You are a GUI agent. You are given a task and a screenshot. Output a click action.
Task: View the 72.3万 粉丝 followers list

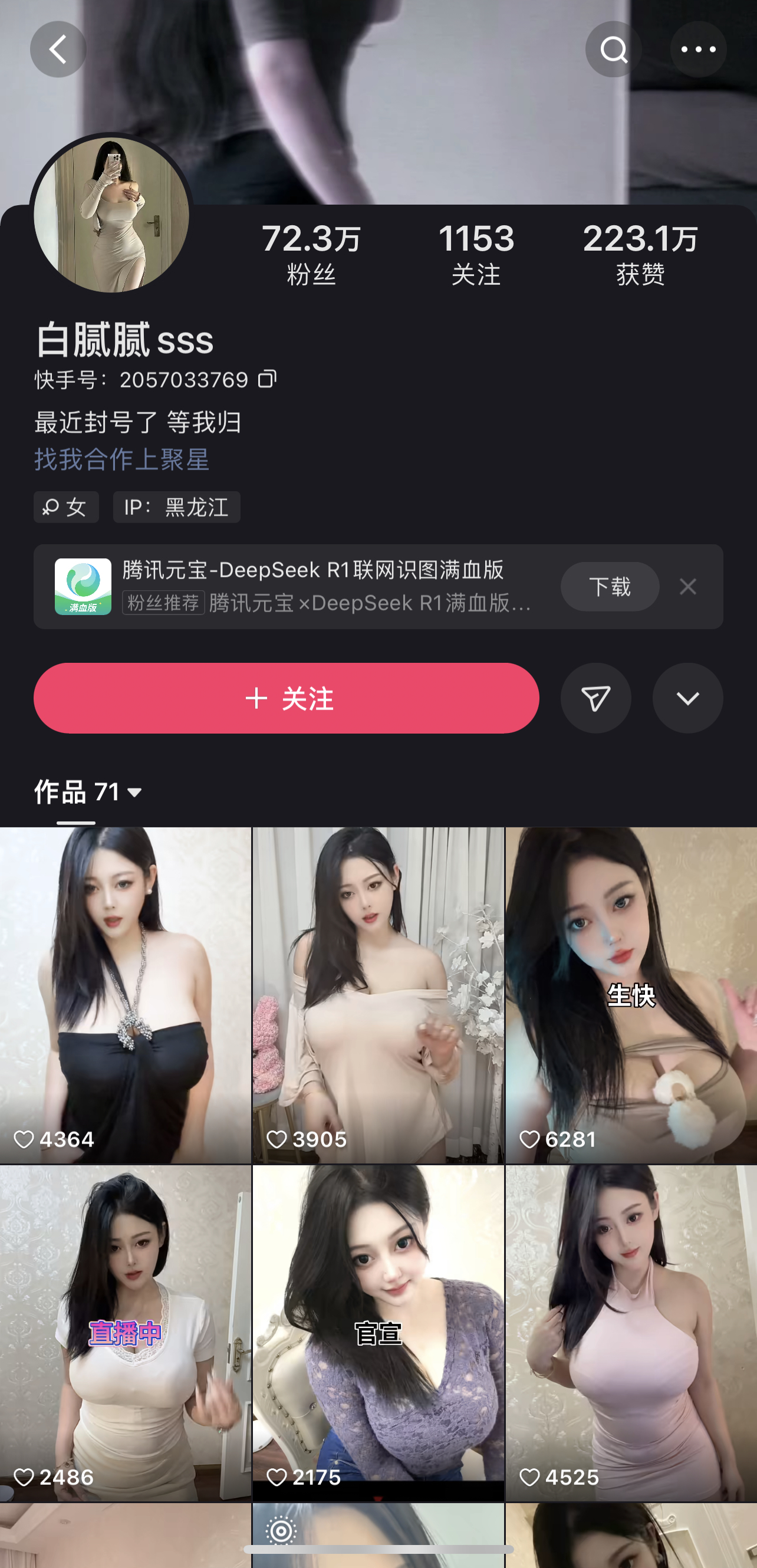311,254
